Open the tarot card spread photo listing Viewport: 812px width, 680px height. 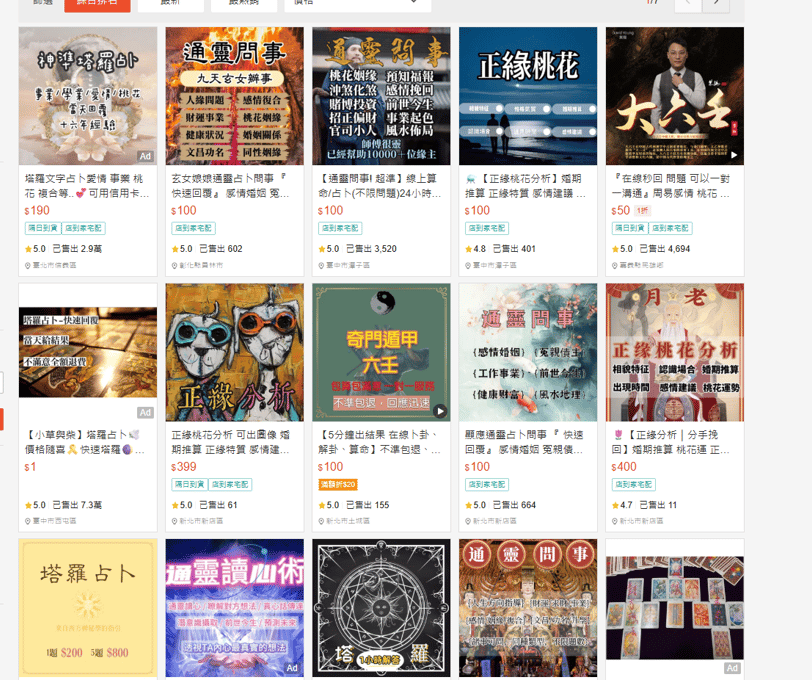pyautogui.click(x=675, y=608)
